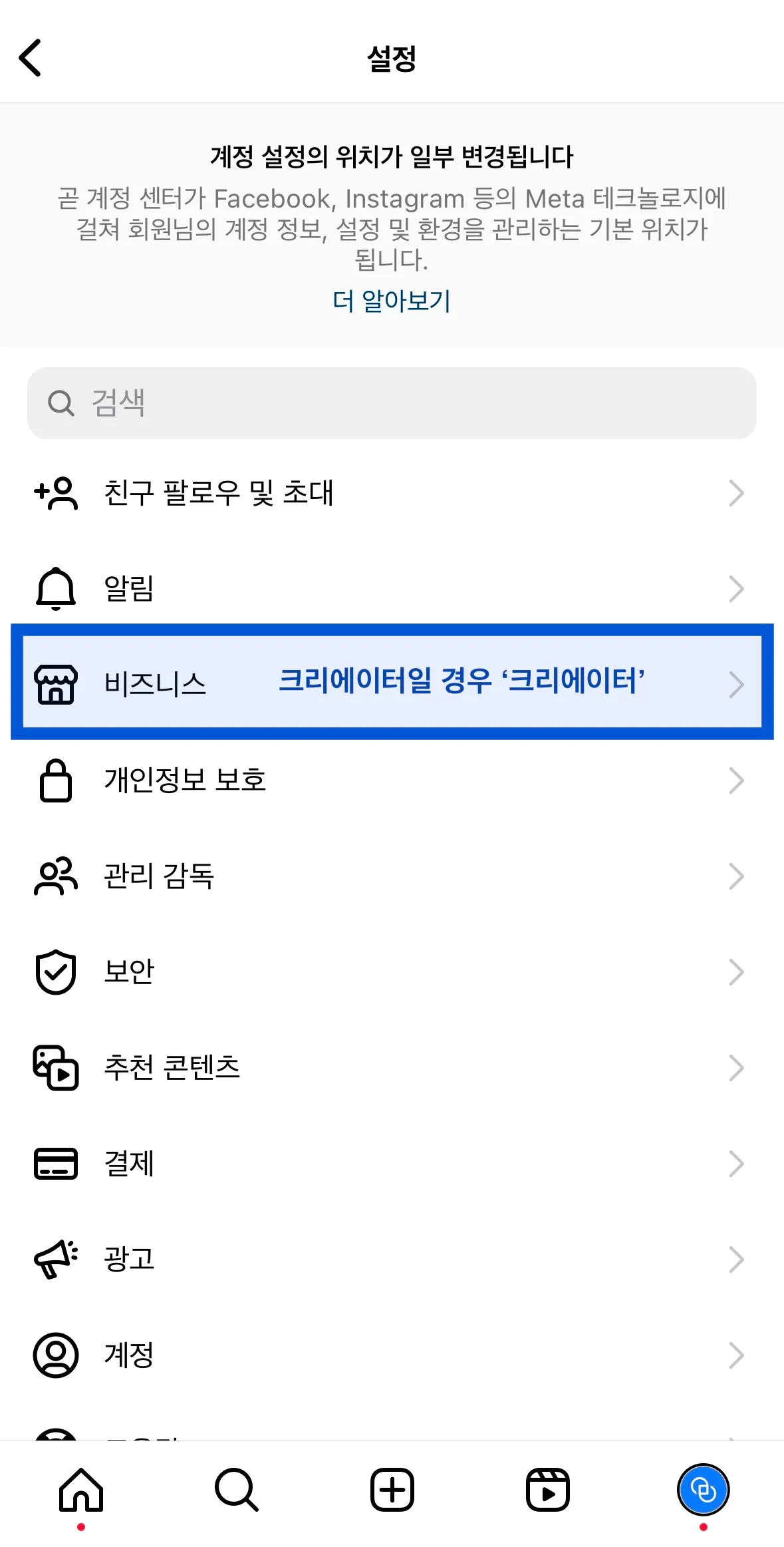This screenshot has height=1547, width=784.
Task: Open 추천 콘텐츠 settings
Action: tap(392, 1068)
